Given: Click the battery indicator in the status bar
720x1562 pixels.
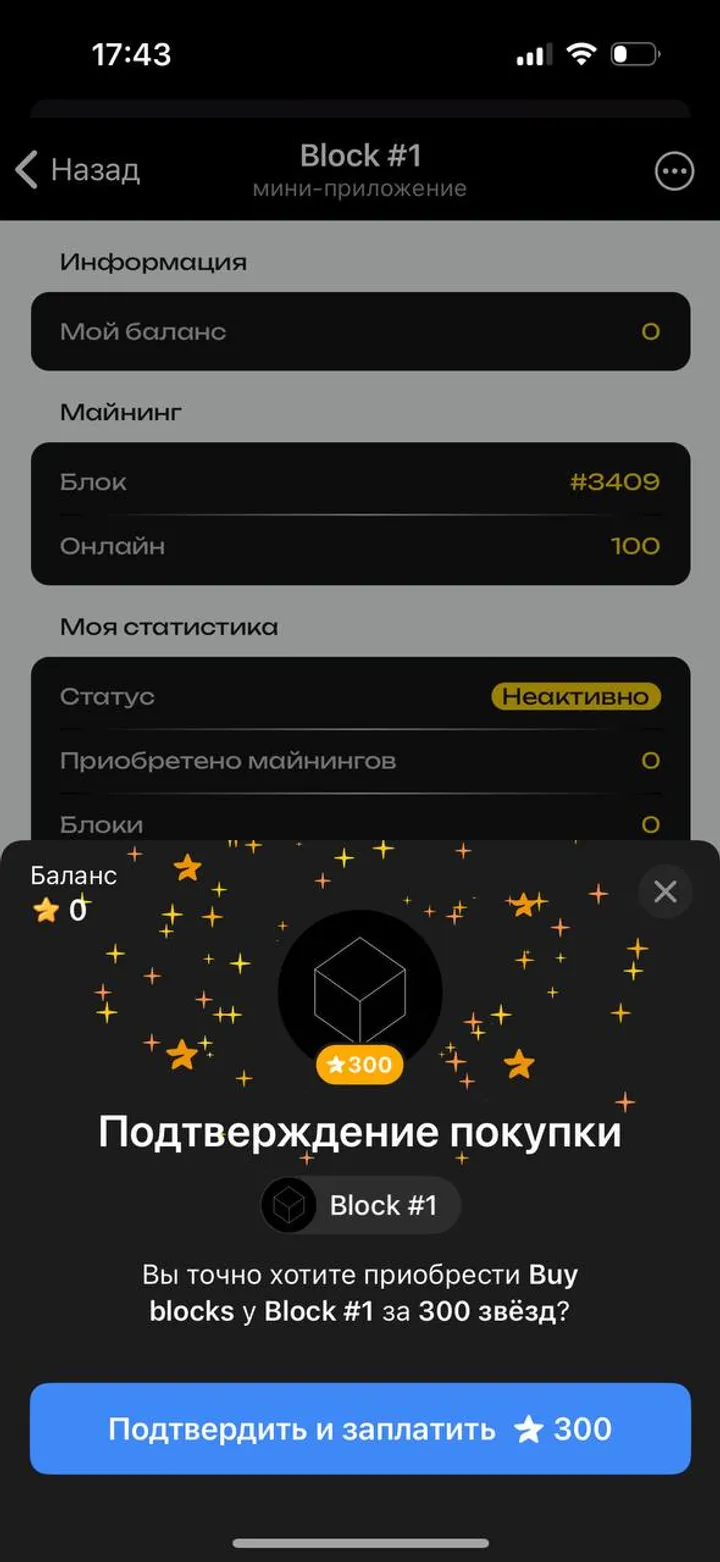Looking at the screenshot, I should pyautogui.click(x=638, y=55).
